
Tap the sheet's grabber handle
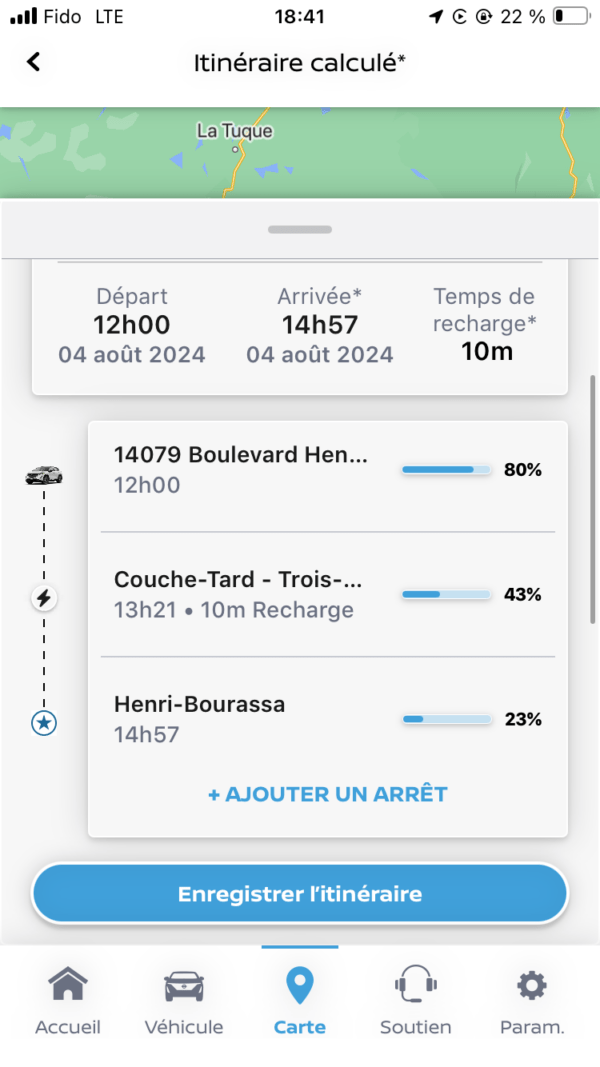300,229
